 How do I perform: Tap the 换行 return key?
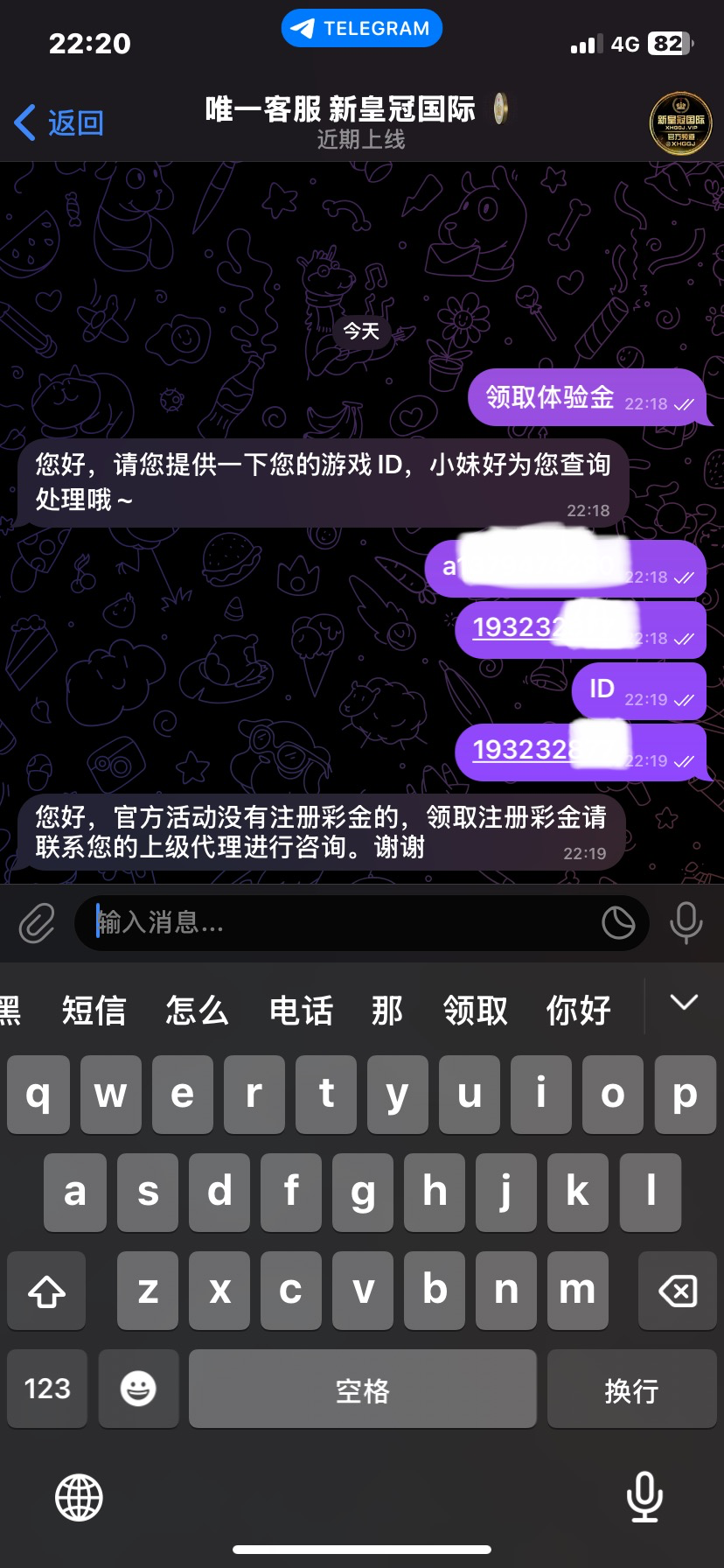click(x=631, y=1389)
